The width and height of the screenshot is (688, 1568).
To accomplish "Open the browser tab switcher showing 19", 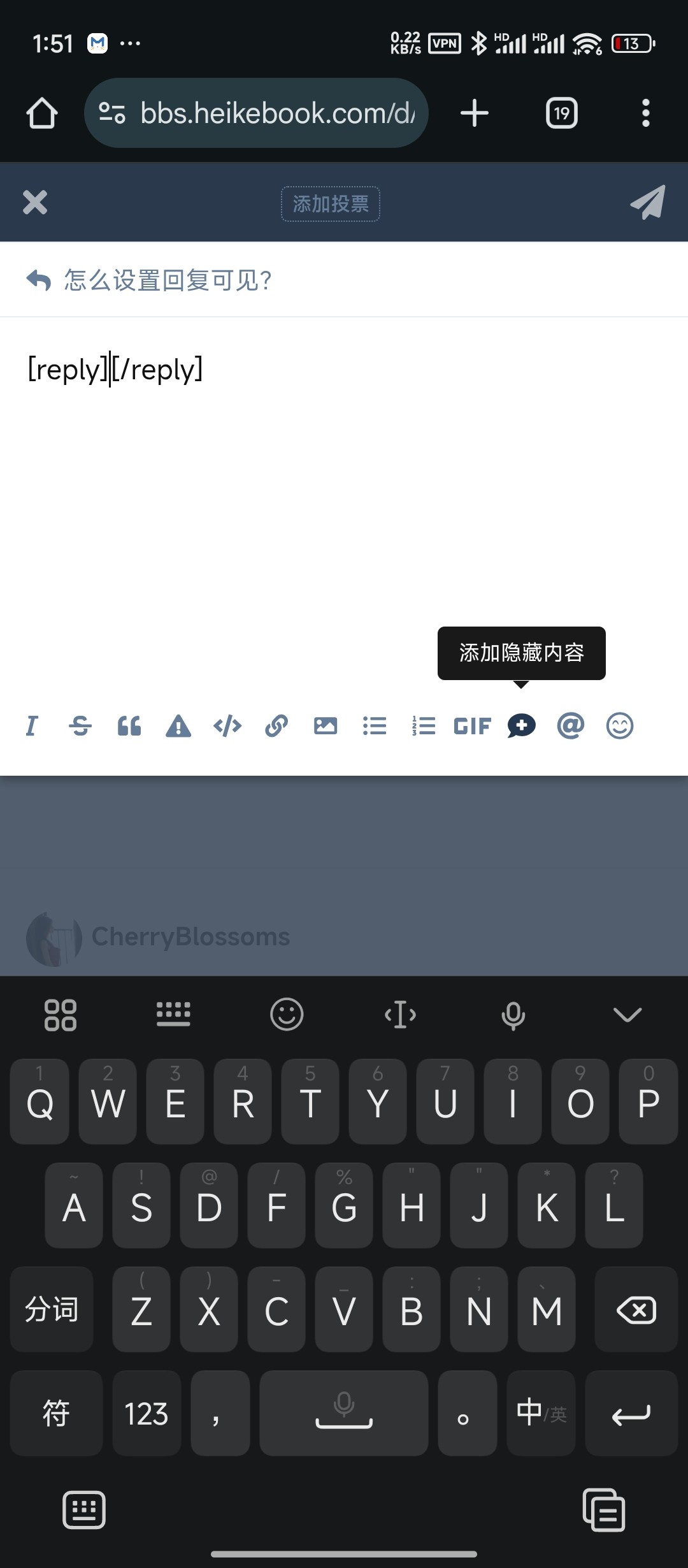I will (x=562, y=113).
